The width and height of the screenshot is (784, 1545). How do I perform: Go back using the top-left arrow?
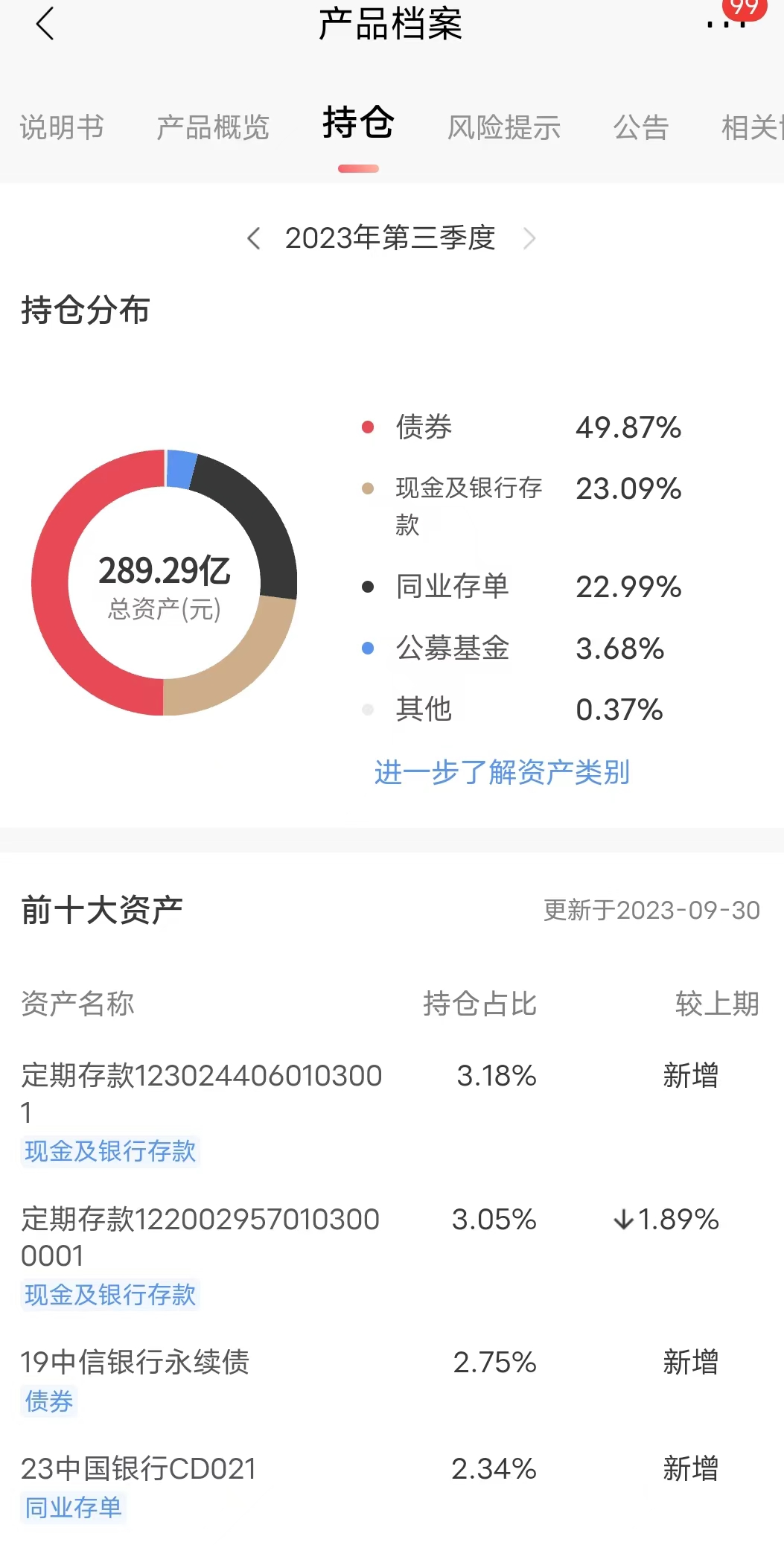coord(45,24)
